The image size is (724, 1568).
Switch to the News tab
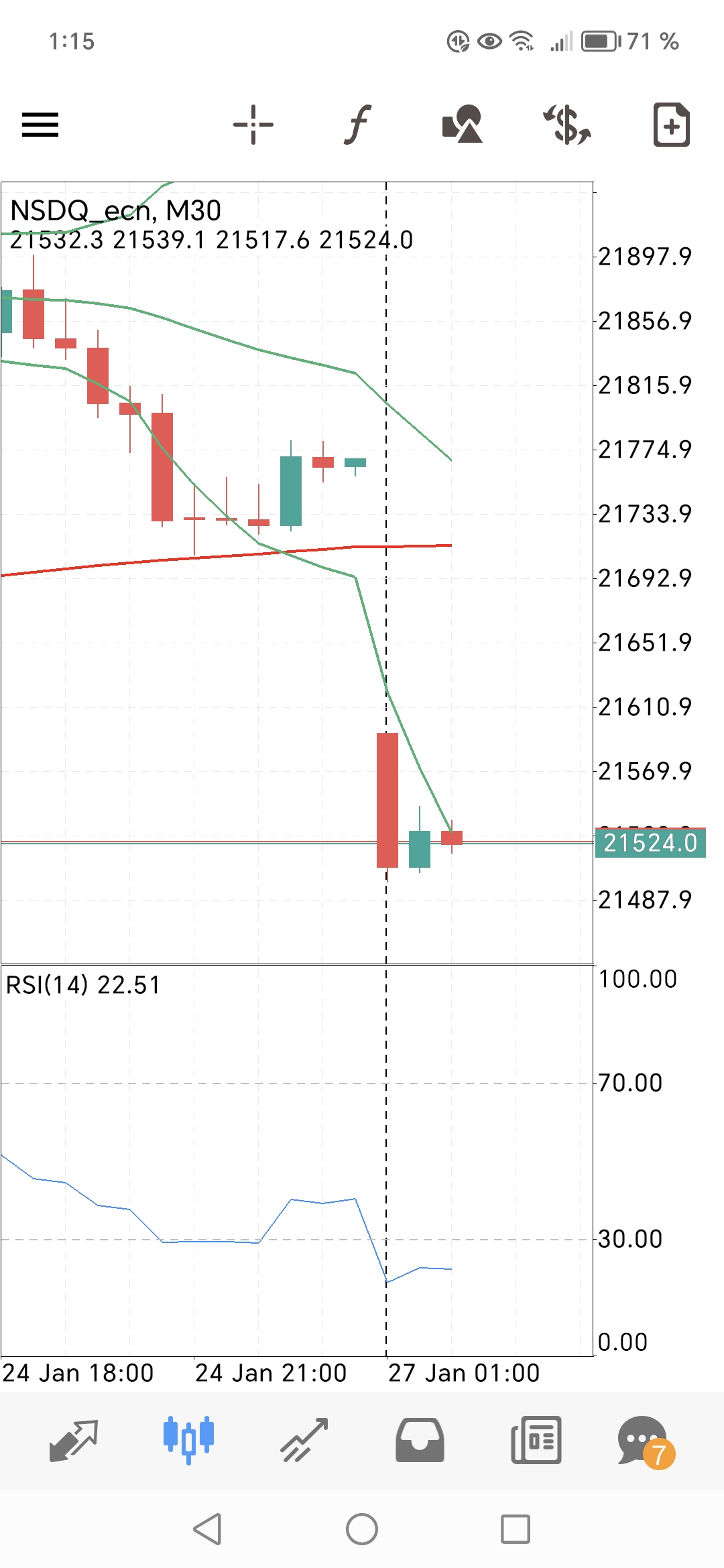click(x=536, y=1441)
